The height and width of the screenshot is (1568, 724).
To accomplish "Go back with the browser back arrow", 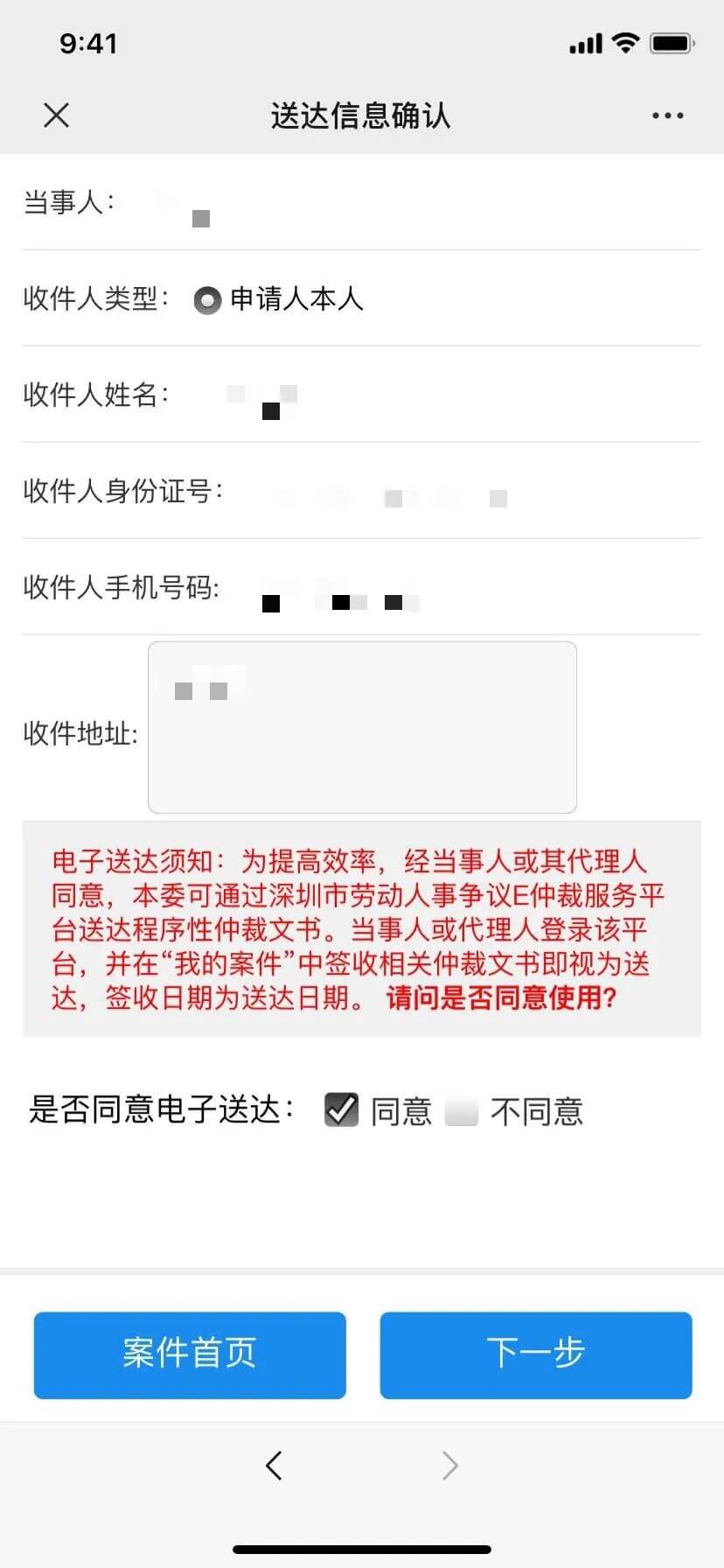I will tap(274, 1465).
